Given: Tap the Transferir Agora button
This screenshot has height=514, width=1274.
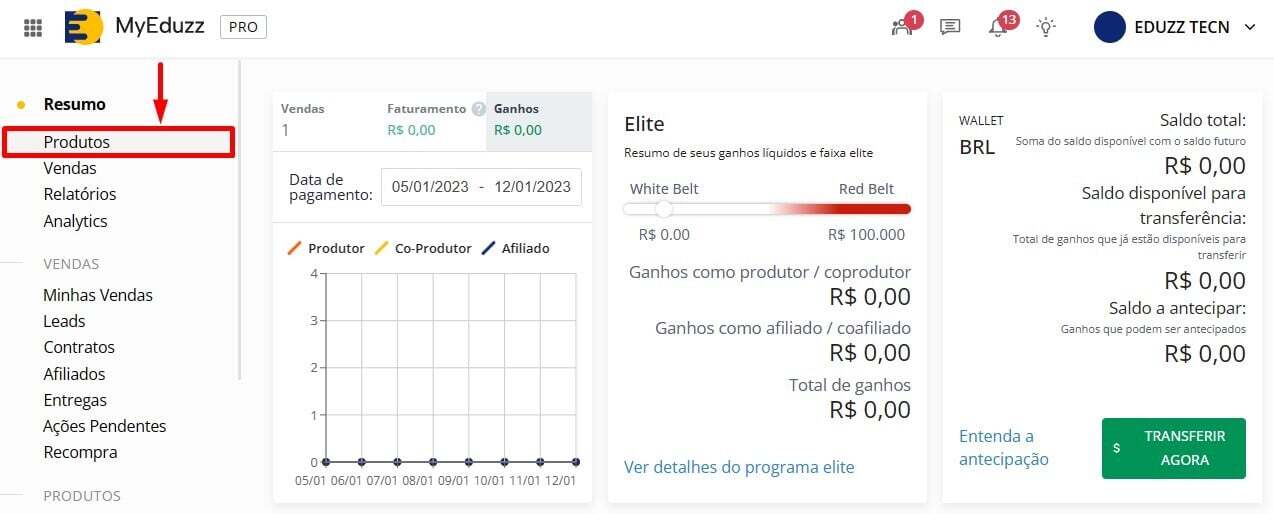Looking at the screenshot, I should point(1173,448).
